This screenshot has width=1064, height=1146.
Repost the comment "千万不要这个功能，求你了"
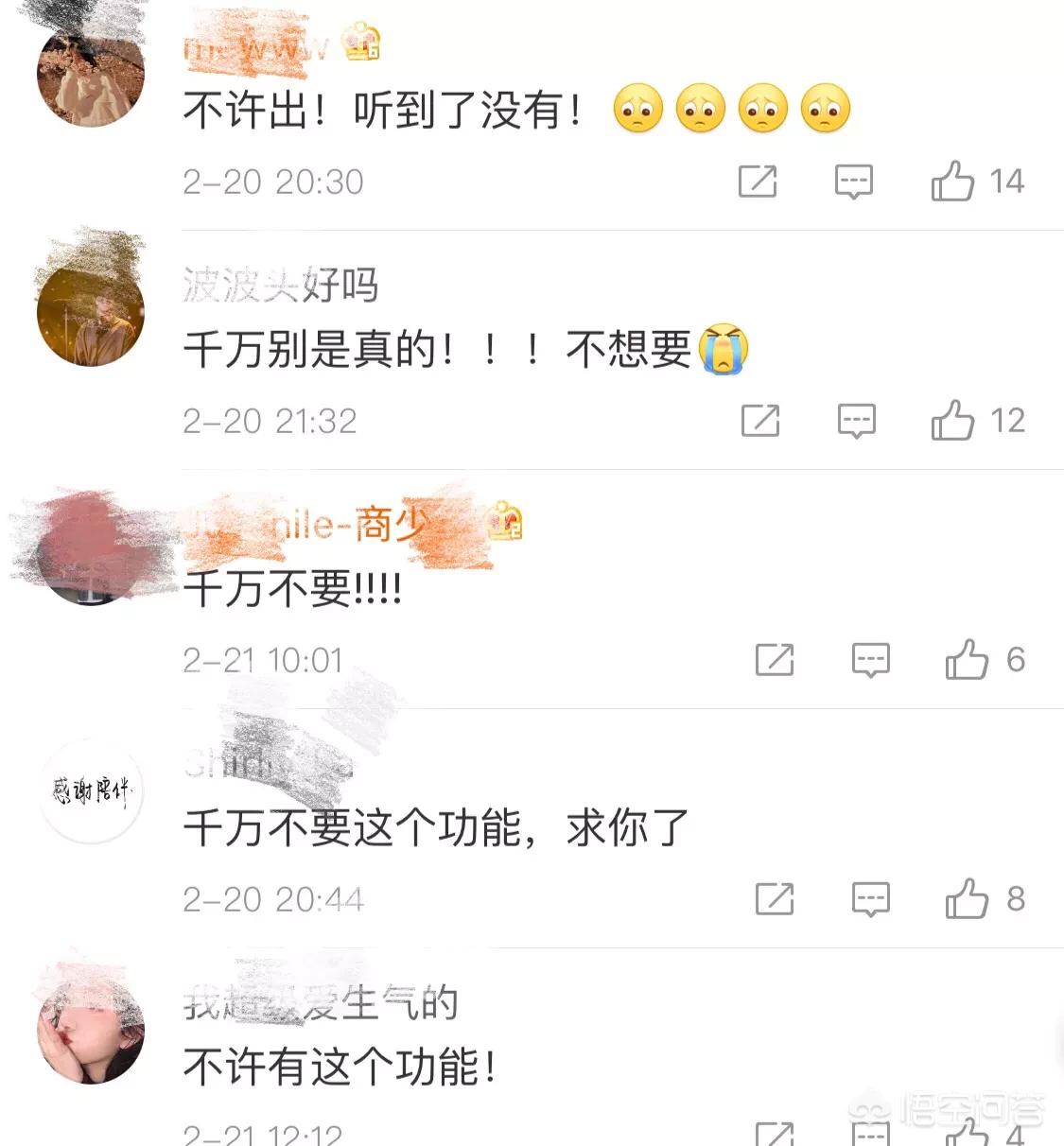point(774,898)
